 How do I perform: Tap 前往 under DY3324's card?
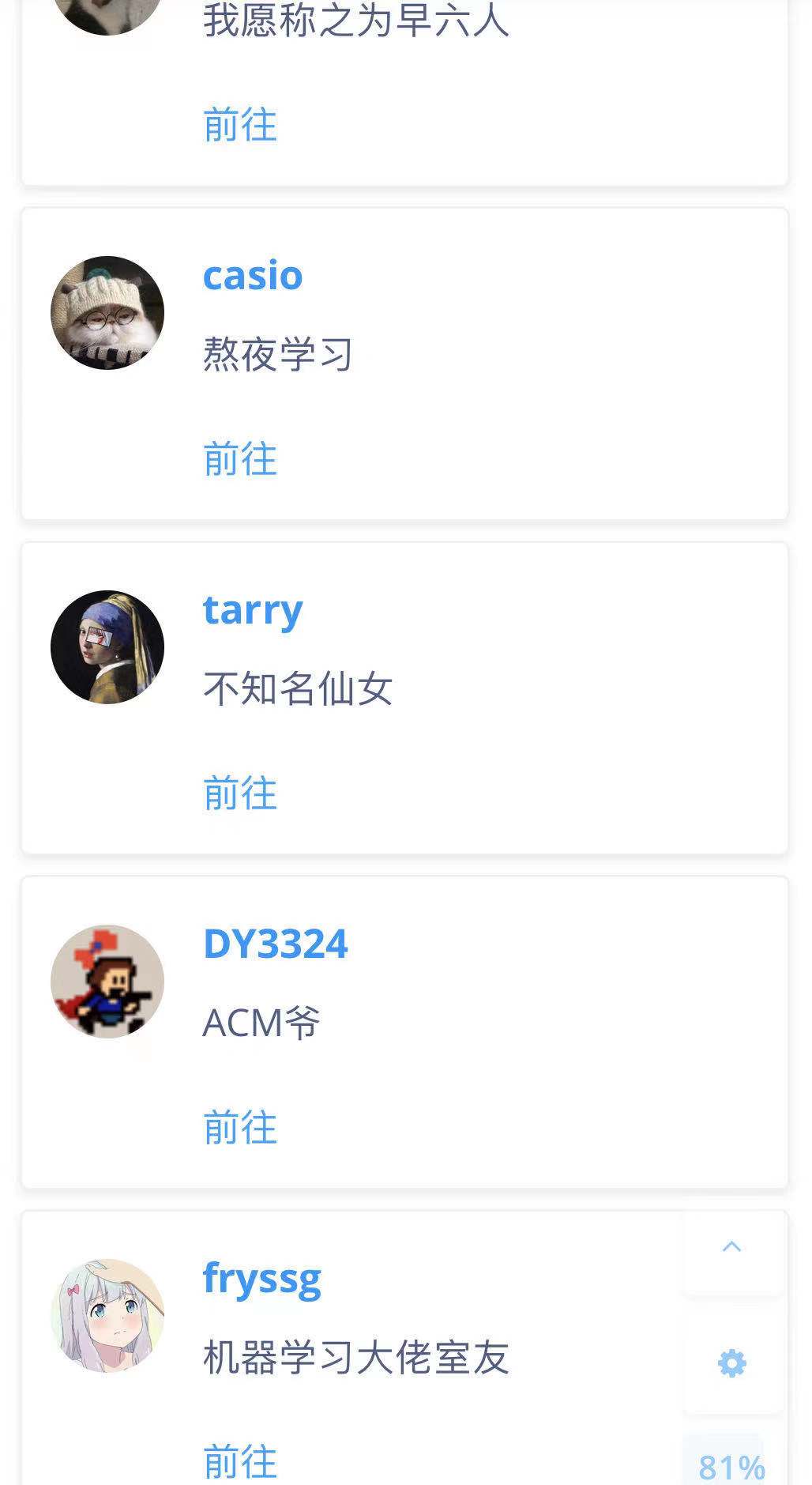(x=240, y=1128)
